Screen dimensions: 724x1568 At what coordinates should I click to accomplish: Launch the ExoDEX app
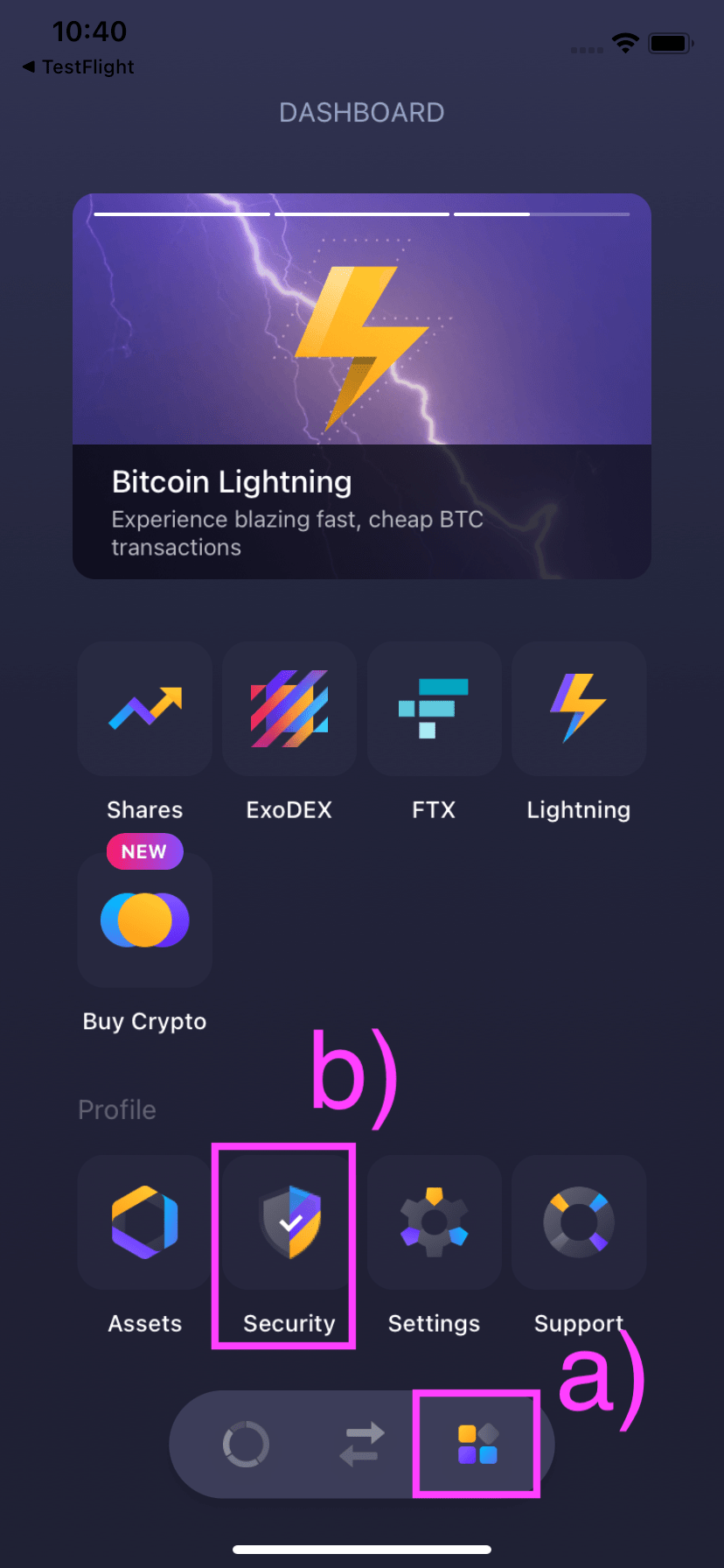click(289, 709)
